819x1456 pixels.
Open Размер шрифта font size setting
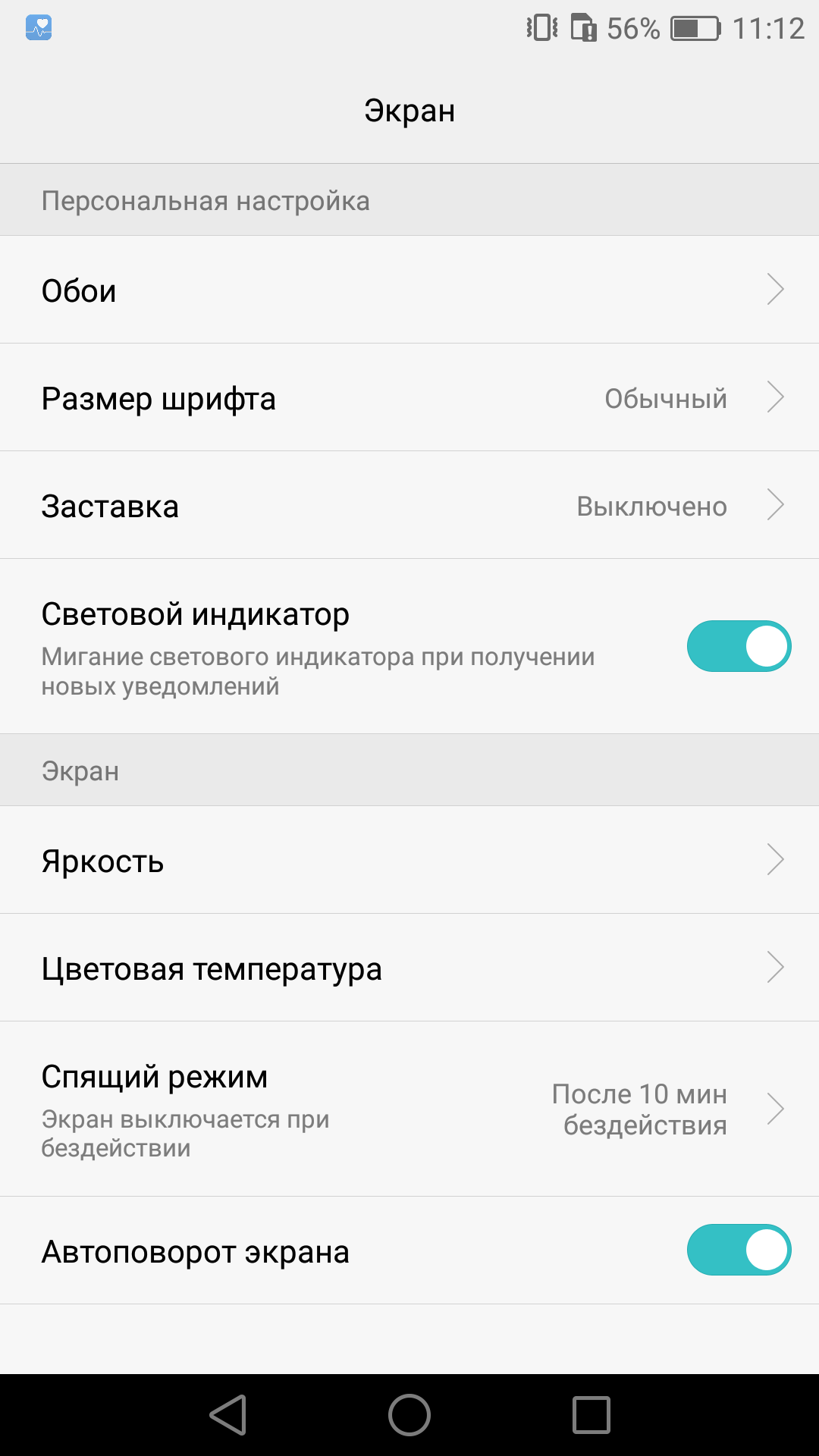point(409,397)
